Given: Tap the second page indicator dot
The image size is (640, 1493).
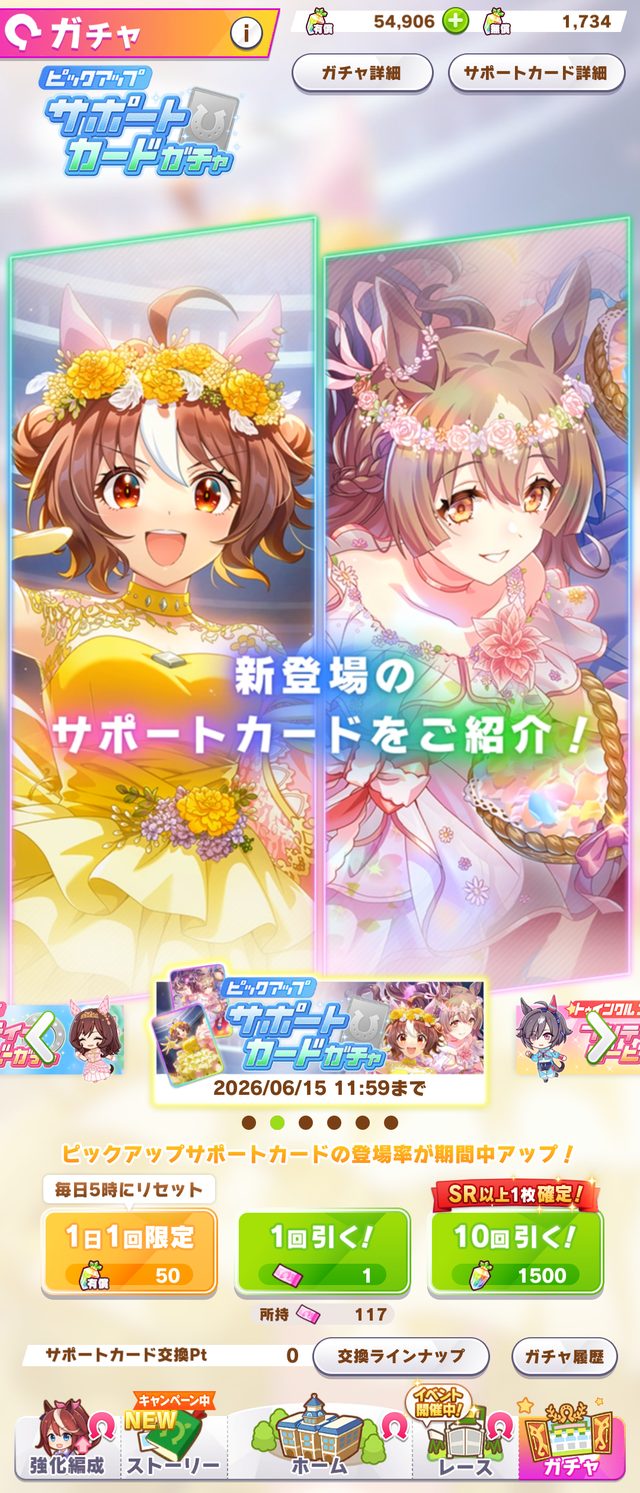Looking at the screenshot, I should tap(278, 1122).
